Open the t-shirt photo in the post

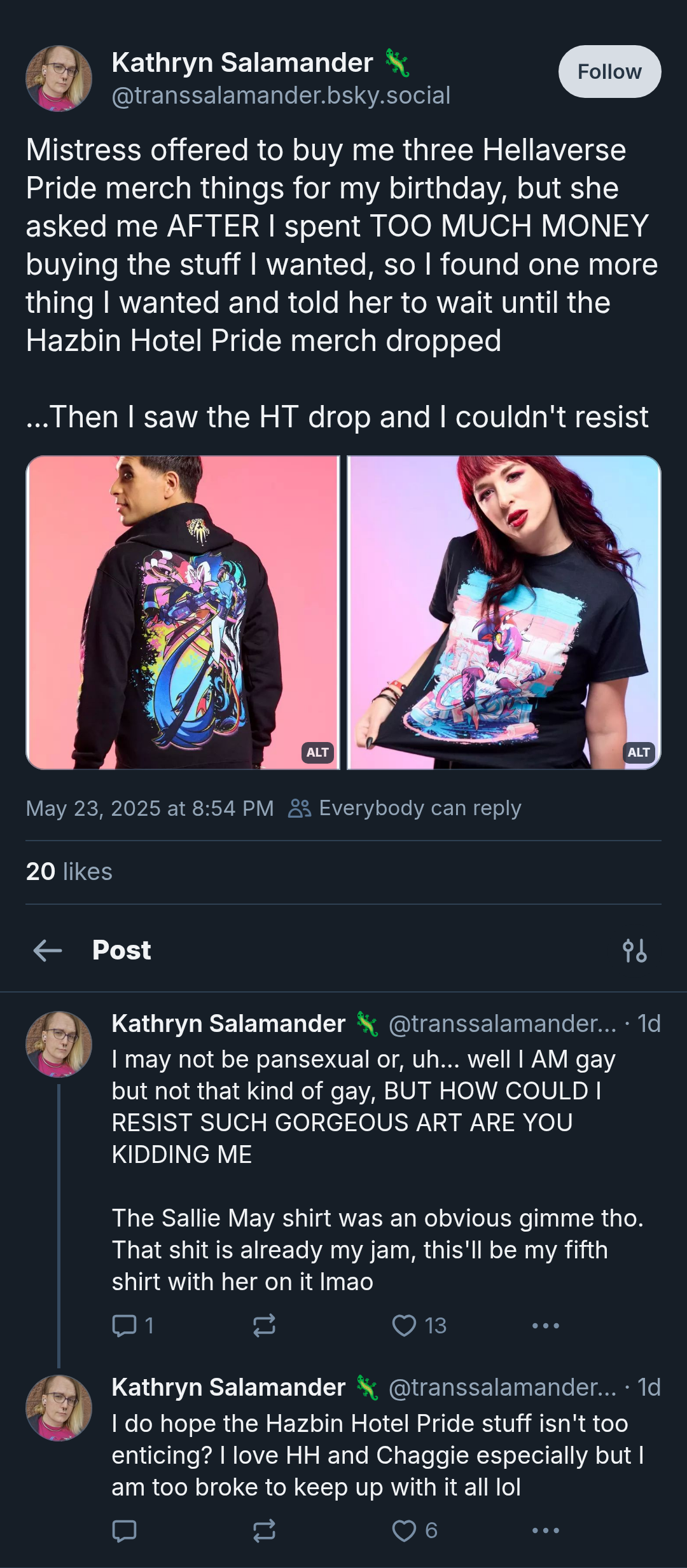504,612
